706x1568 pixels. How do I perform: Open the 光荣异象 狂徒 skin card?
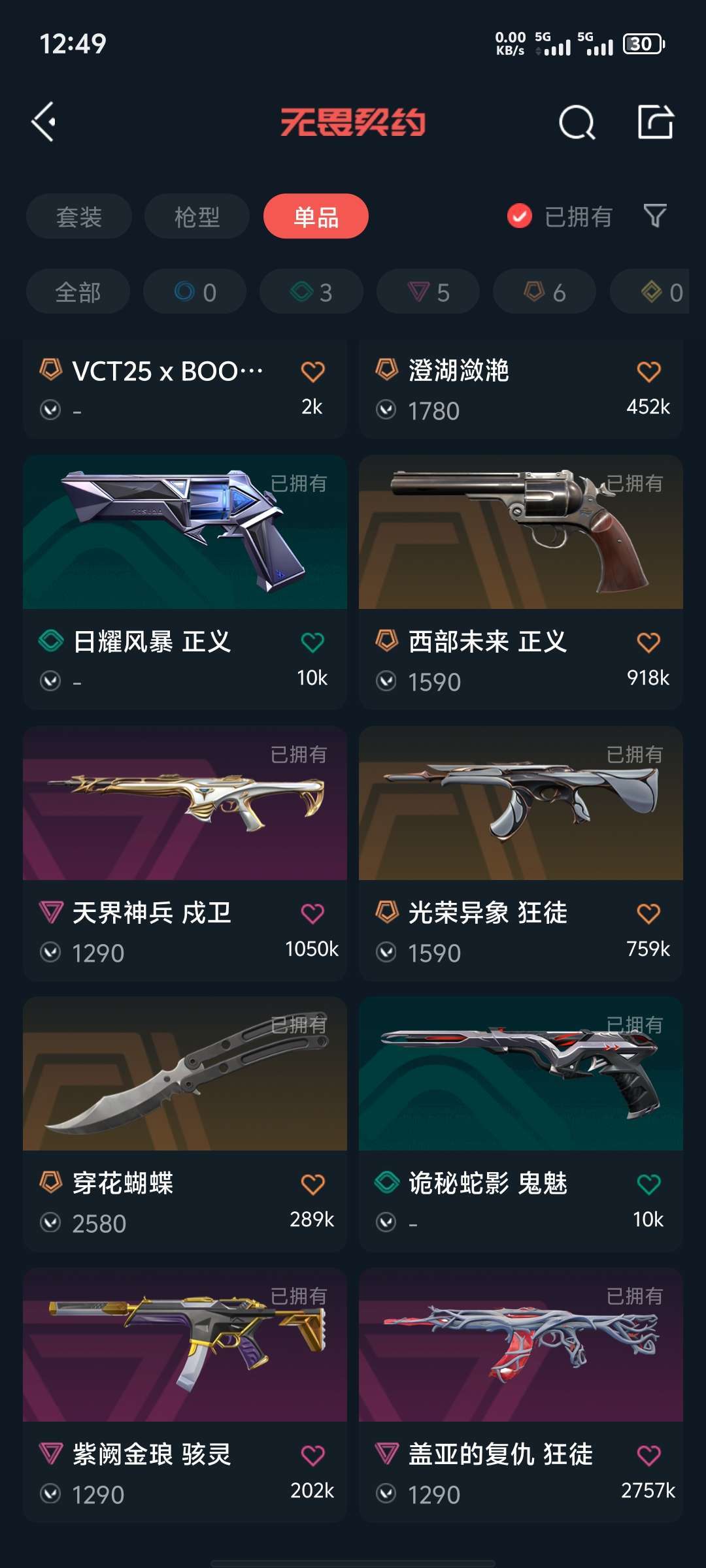521,853
